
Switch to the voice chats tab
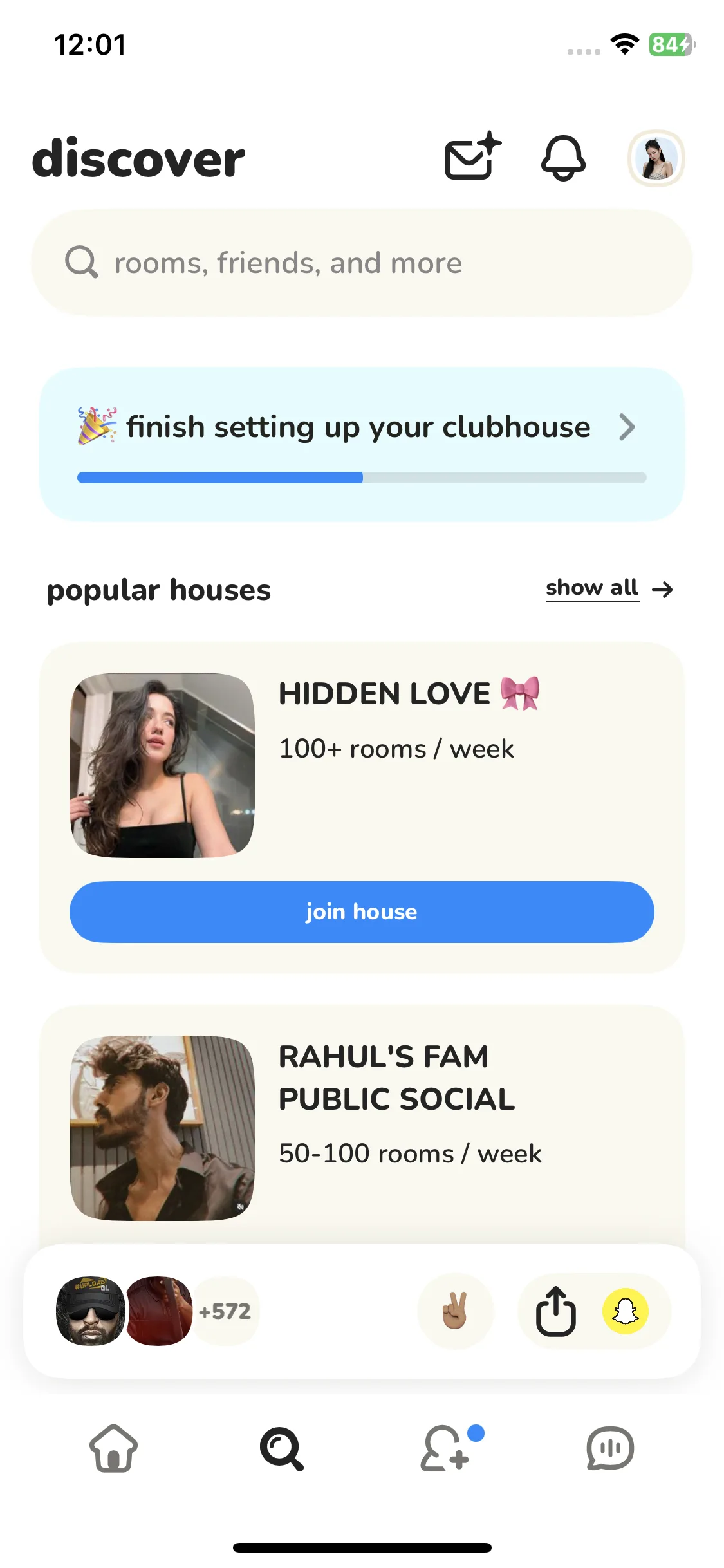610,1448
